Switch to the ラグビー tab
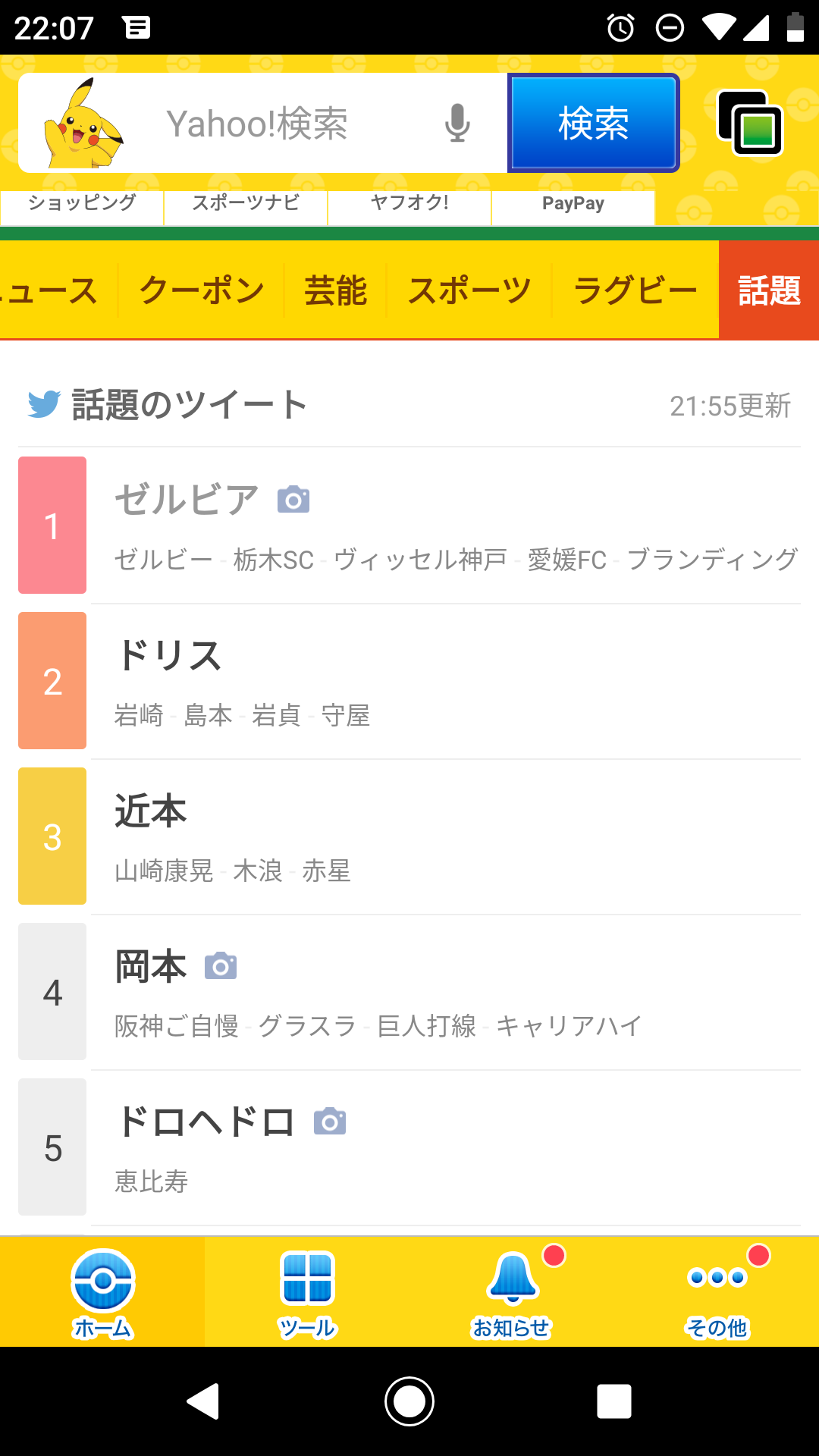The image size is (819, 1456). point(635,290)
